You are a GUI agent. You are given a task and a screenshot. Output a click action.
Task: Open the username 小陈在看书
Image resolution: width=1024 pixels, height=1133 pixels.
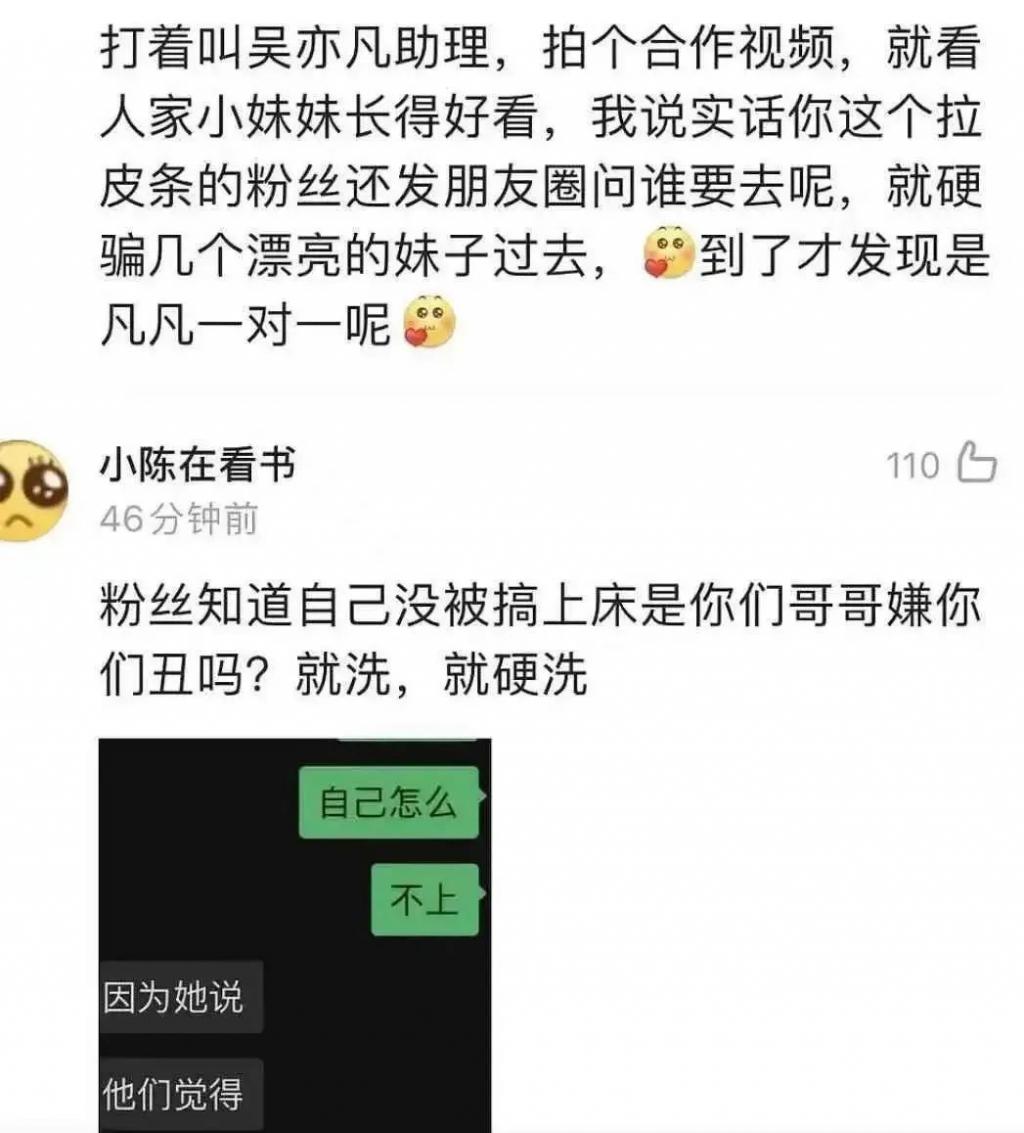198,464
